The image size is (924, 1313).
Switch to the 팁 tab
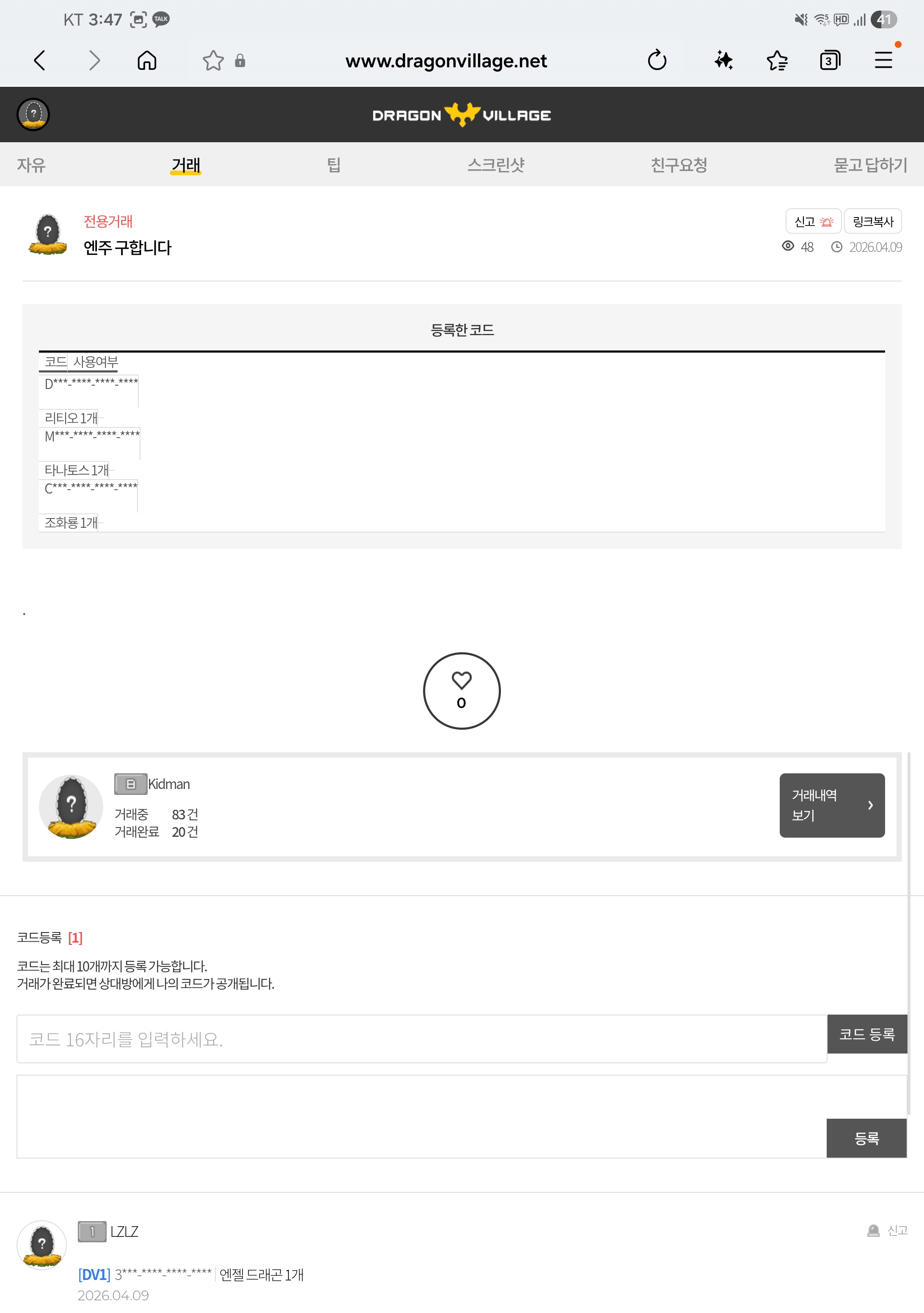tap(334, 165)
